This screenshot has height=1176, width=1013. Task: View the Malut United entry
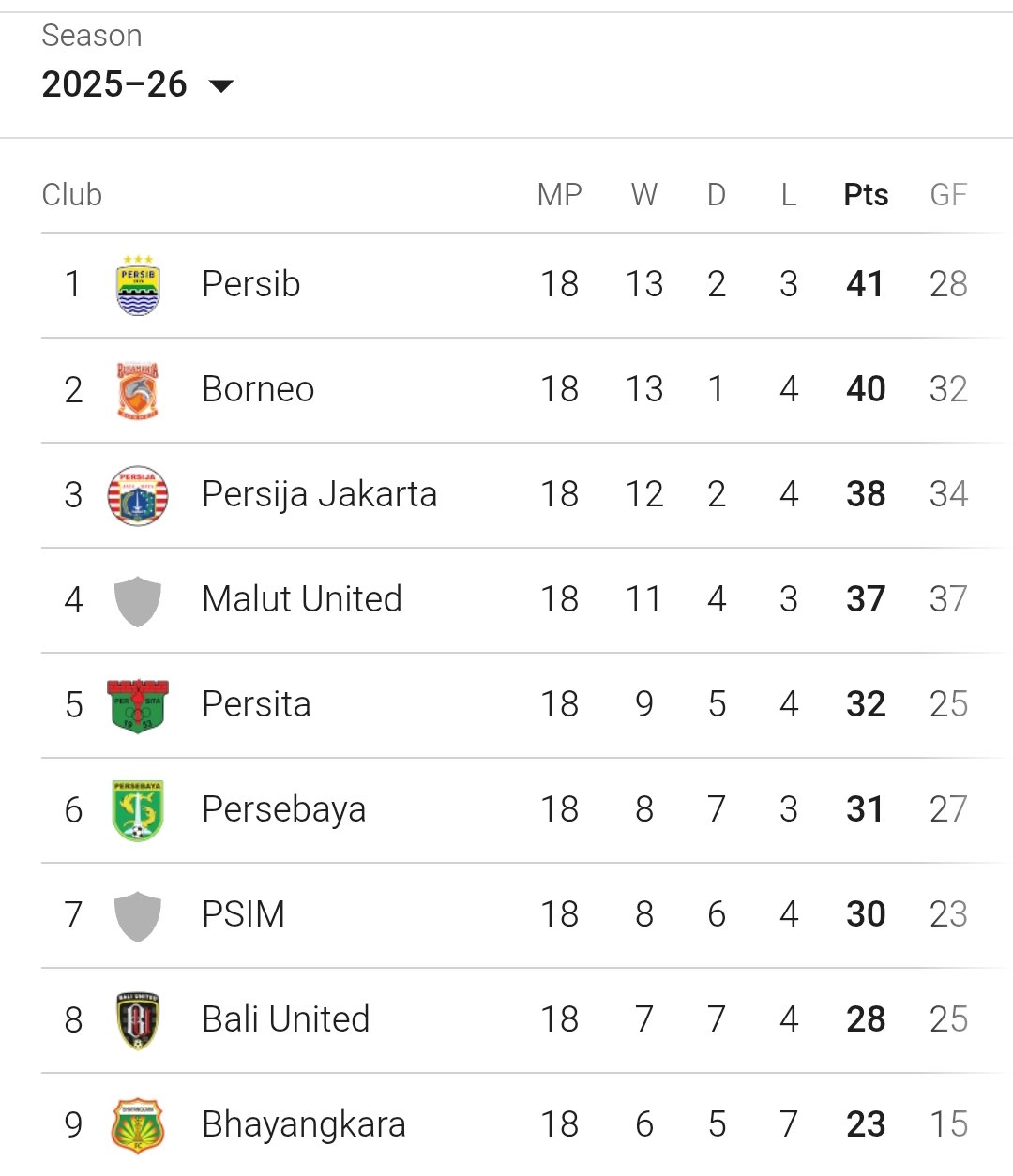point(302,599)
